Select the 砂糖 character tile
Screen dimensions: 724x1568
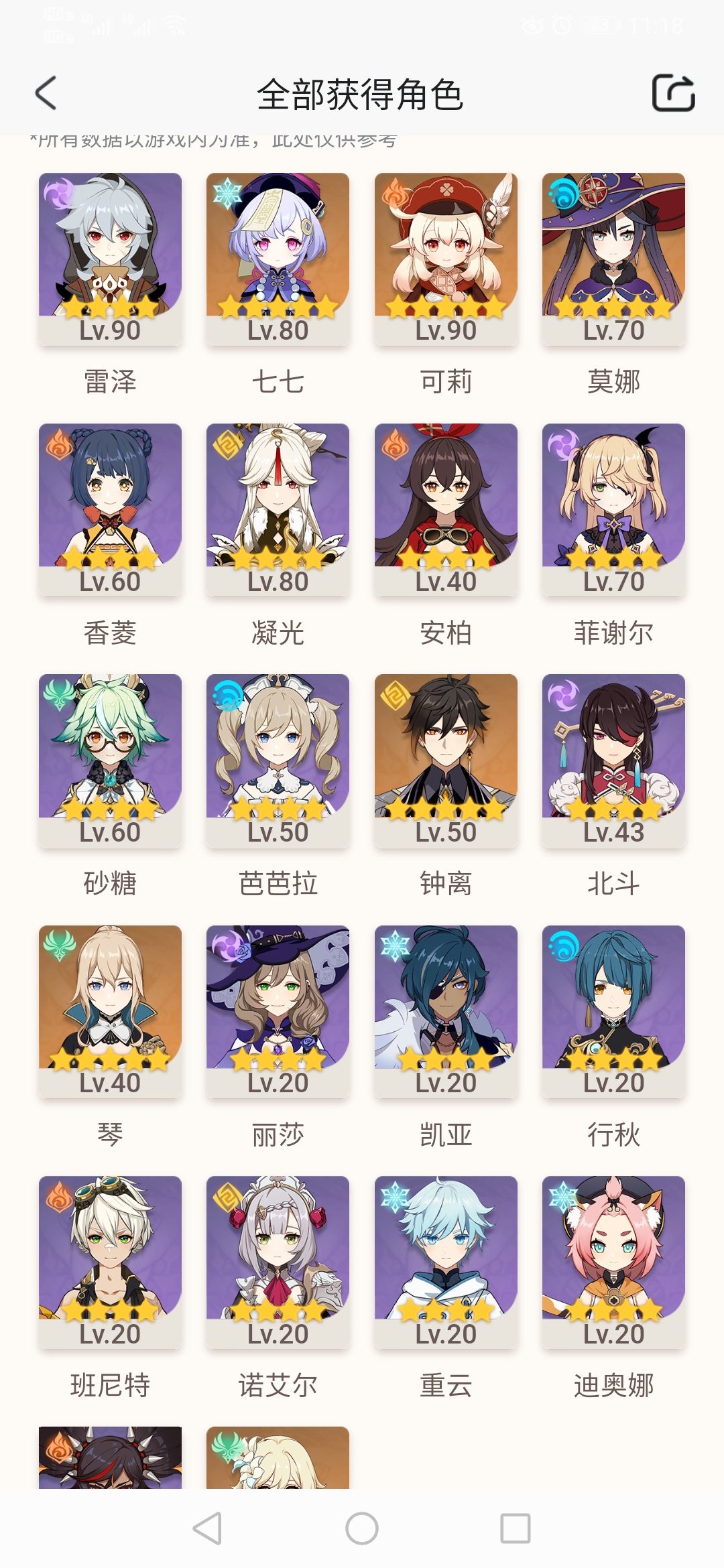click(x=110, y=760)
